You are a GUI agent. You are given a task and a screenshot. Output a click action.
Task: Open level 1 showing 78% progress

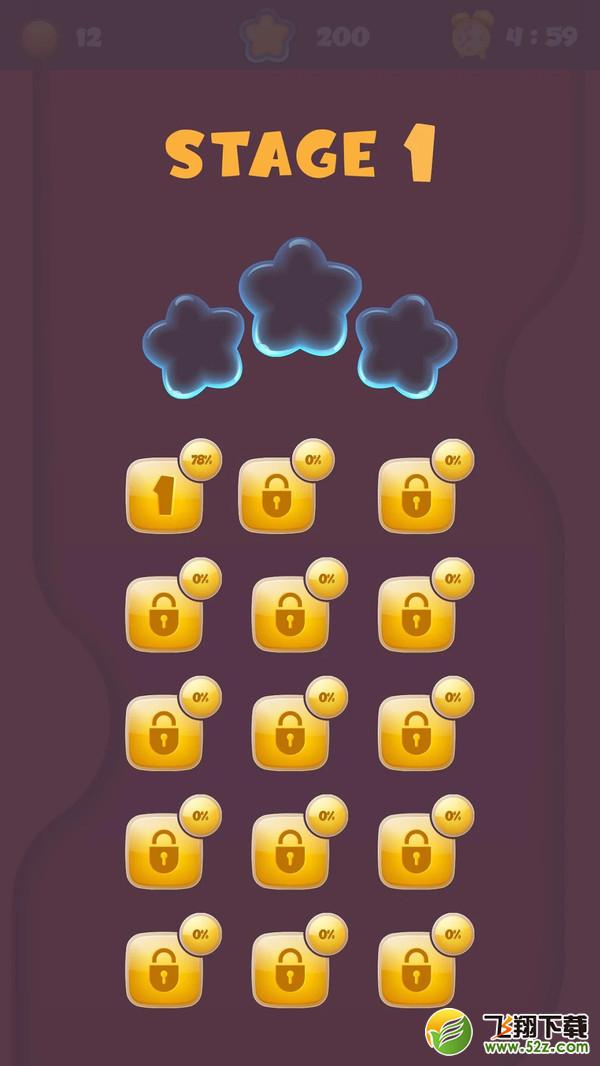(x=164, y=495)
